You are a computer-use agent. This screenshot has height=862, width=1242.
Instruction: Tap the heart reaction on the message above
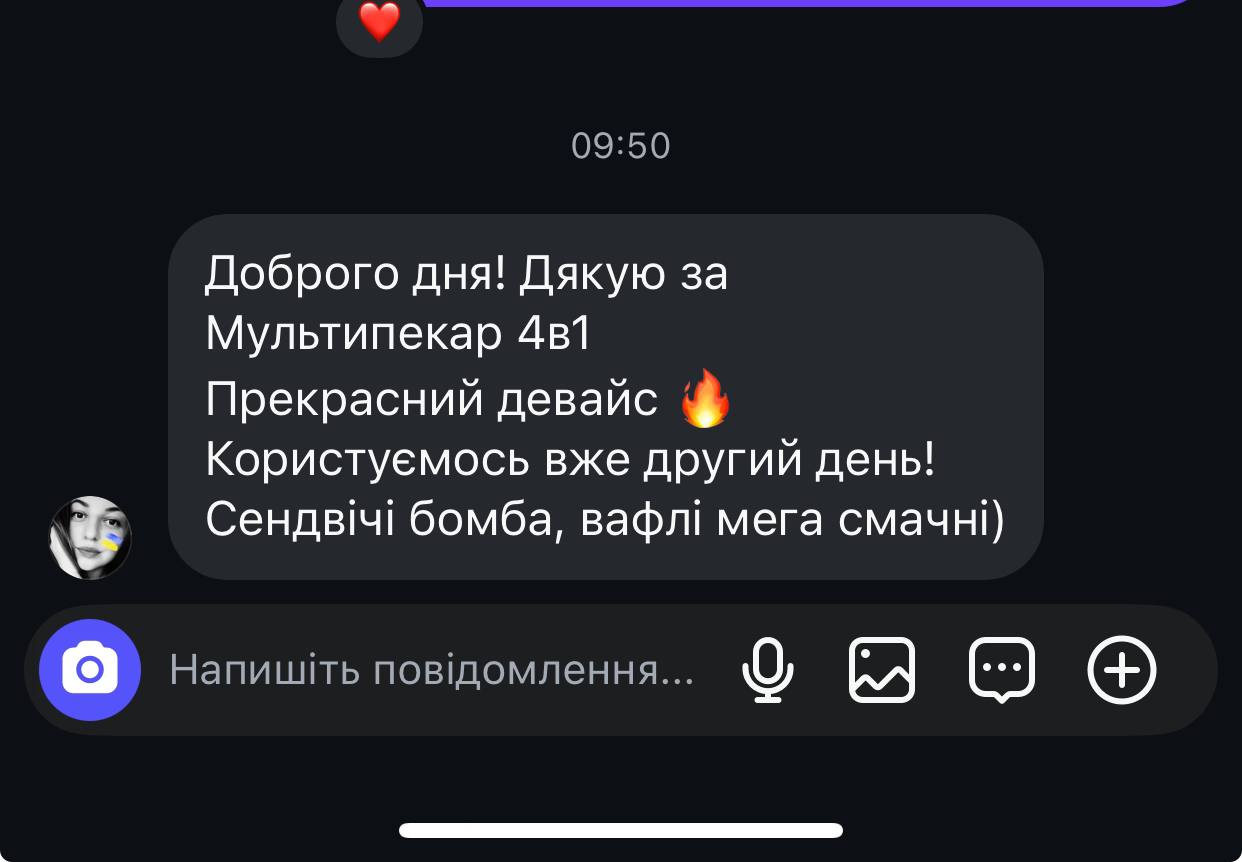click(379, 22)
